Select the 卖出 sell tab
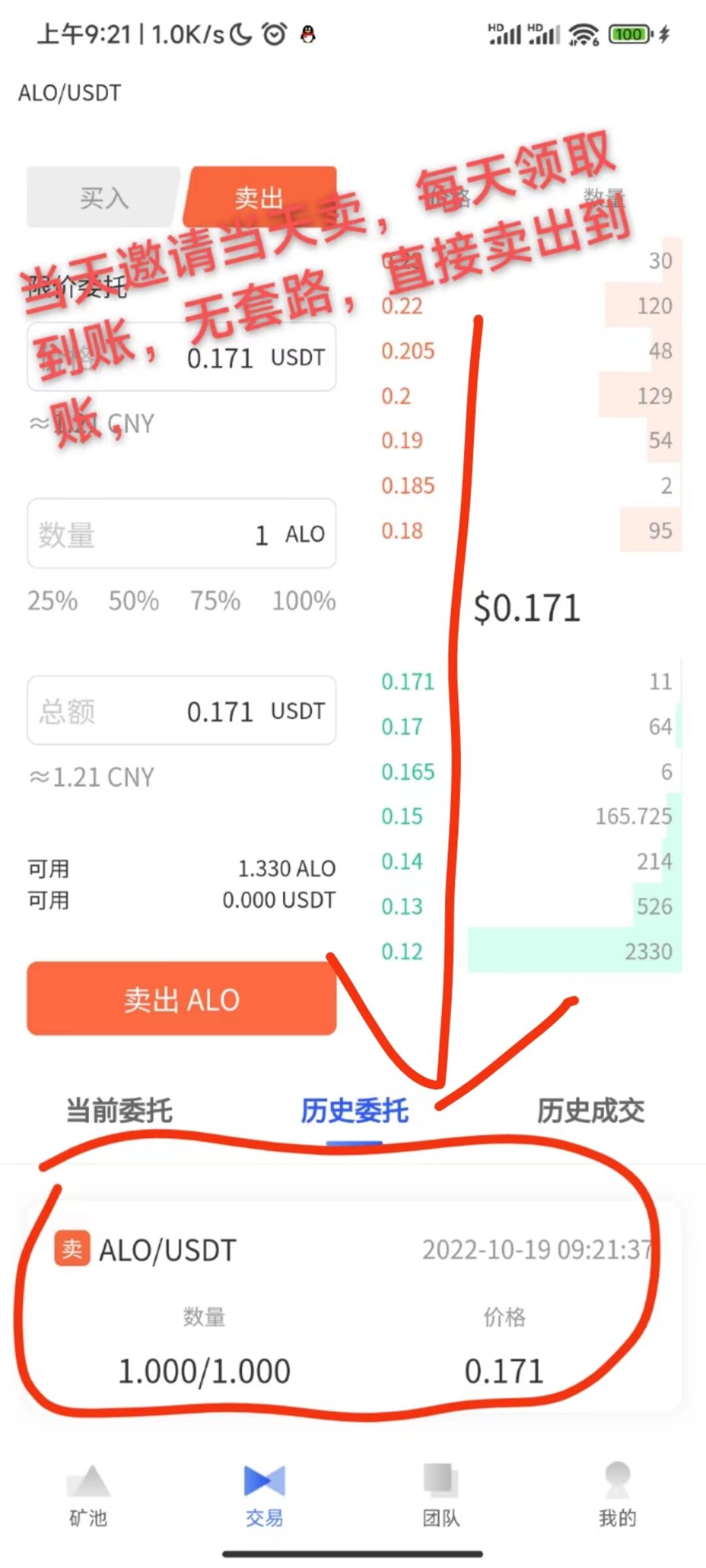 tap(260, 197)
